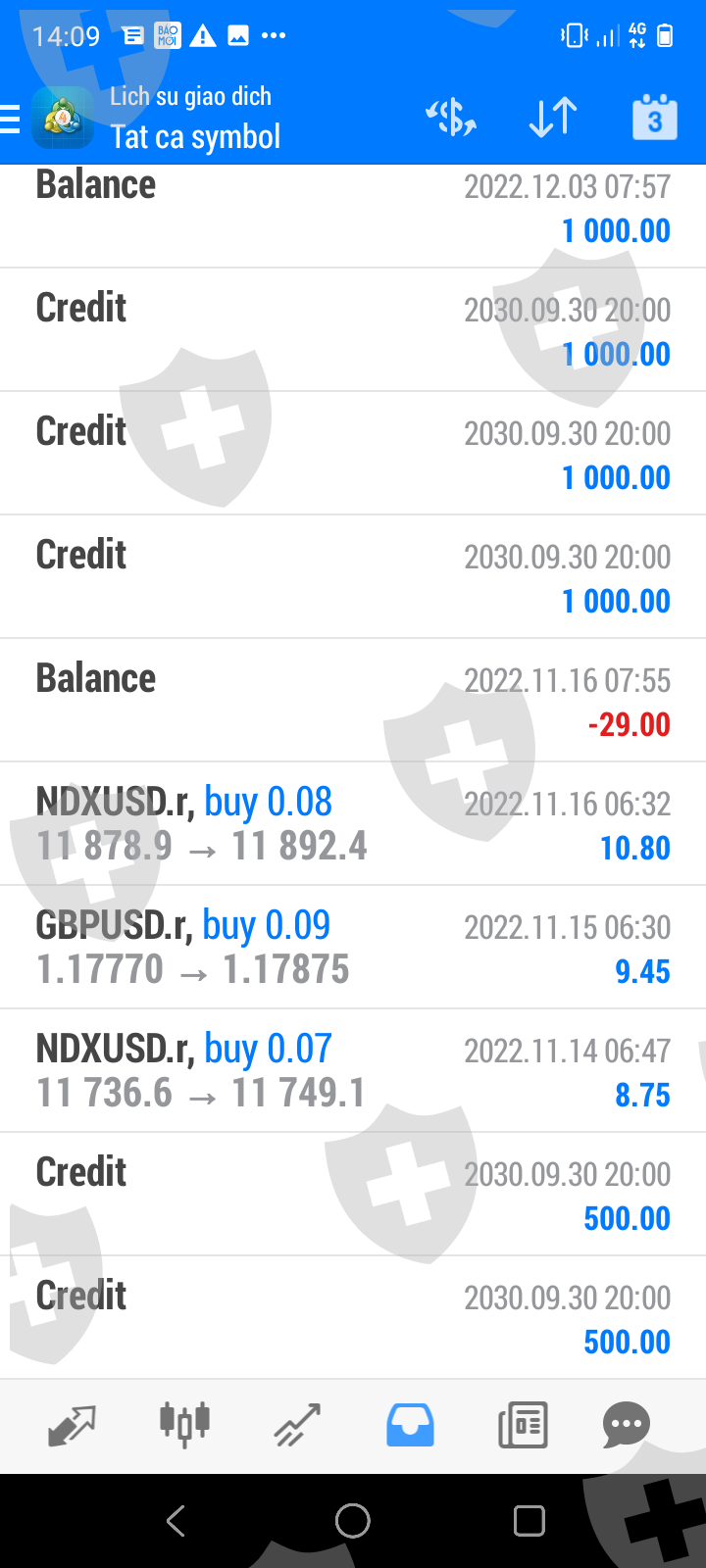706x1568 pixels.
Task: Open Balance entry dated 2022.12.03
Action: point(353,216)
